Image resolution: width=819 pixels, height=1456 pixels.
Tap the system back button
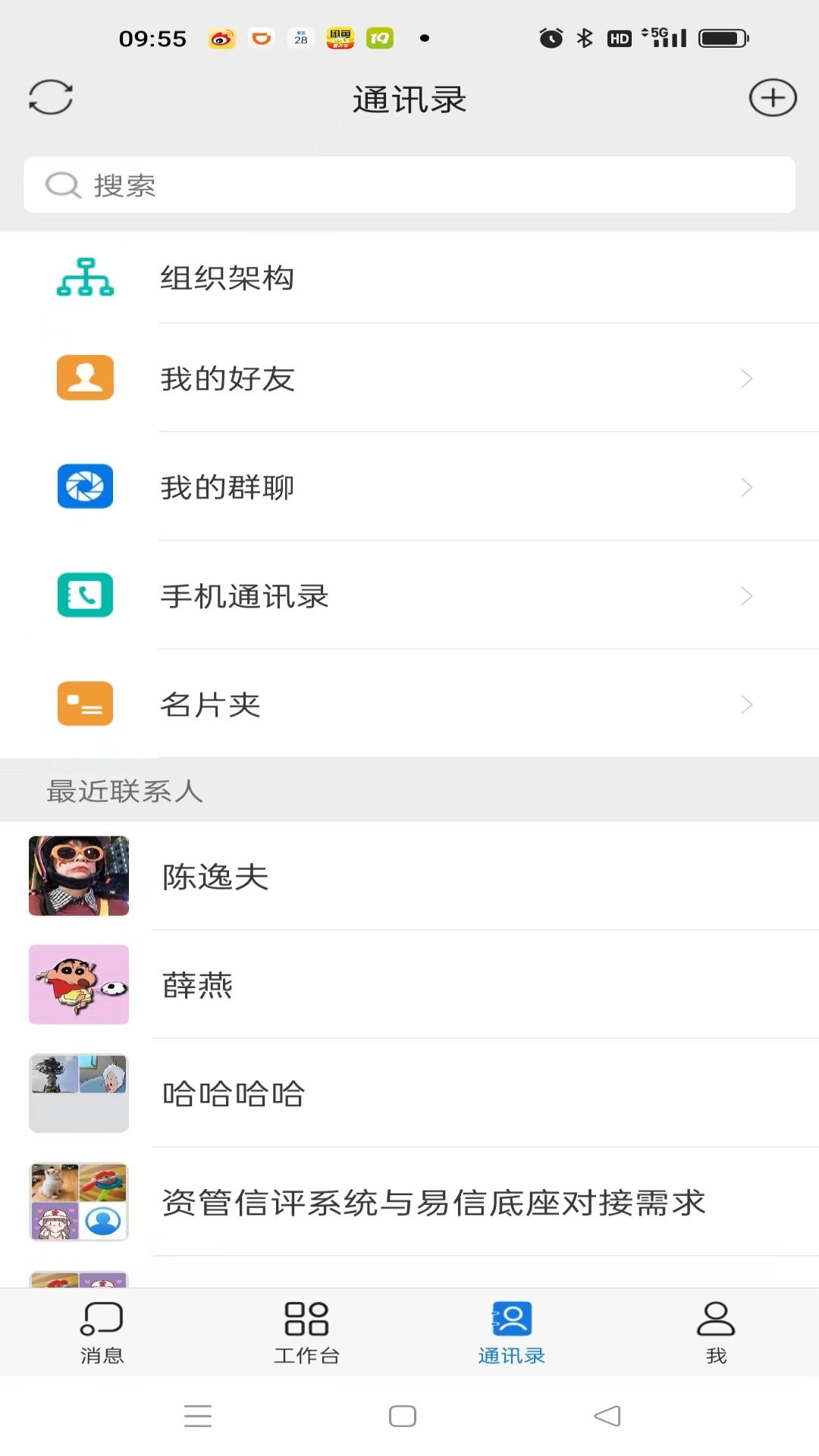click(607, 1416)
